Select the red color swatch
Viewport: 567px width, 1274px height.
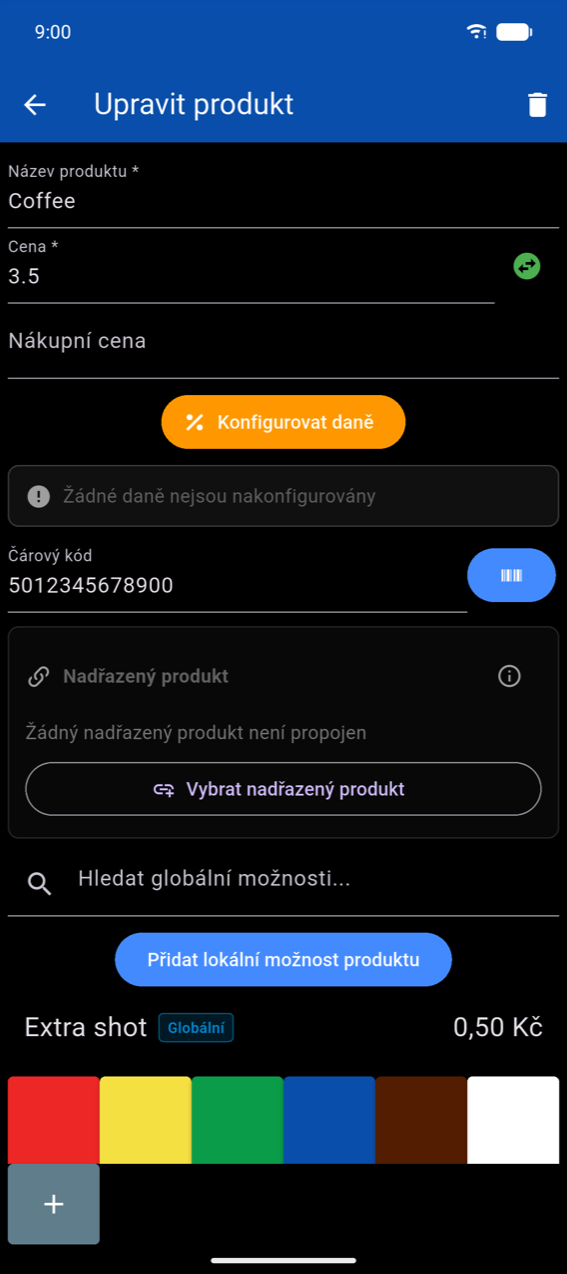[x=54, y=1120]
